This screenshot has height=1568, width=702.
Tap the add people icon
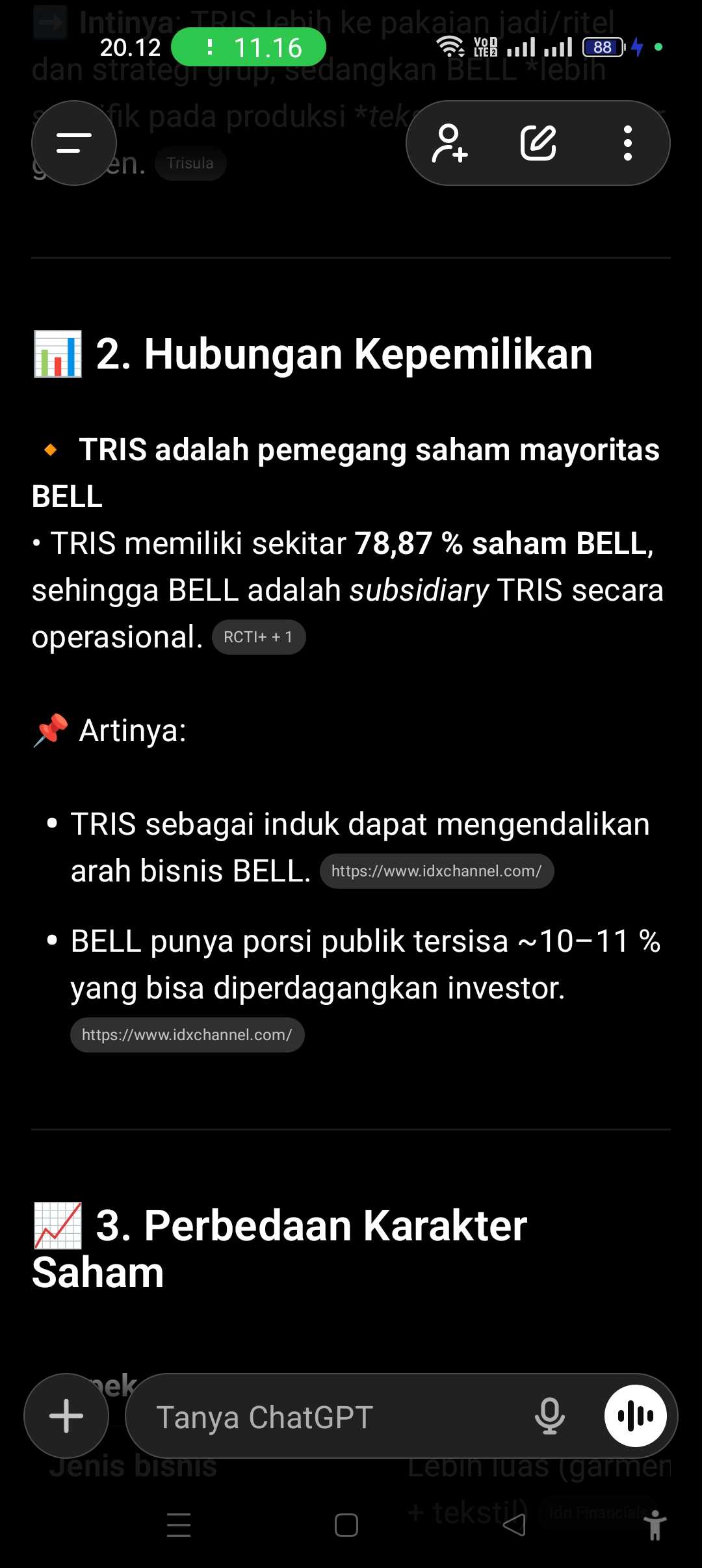point(450,143)
